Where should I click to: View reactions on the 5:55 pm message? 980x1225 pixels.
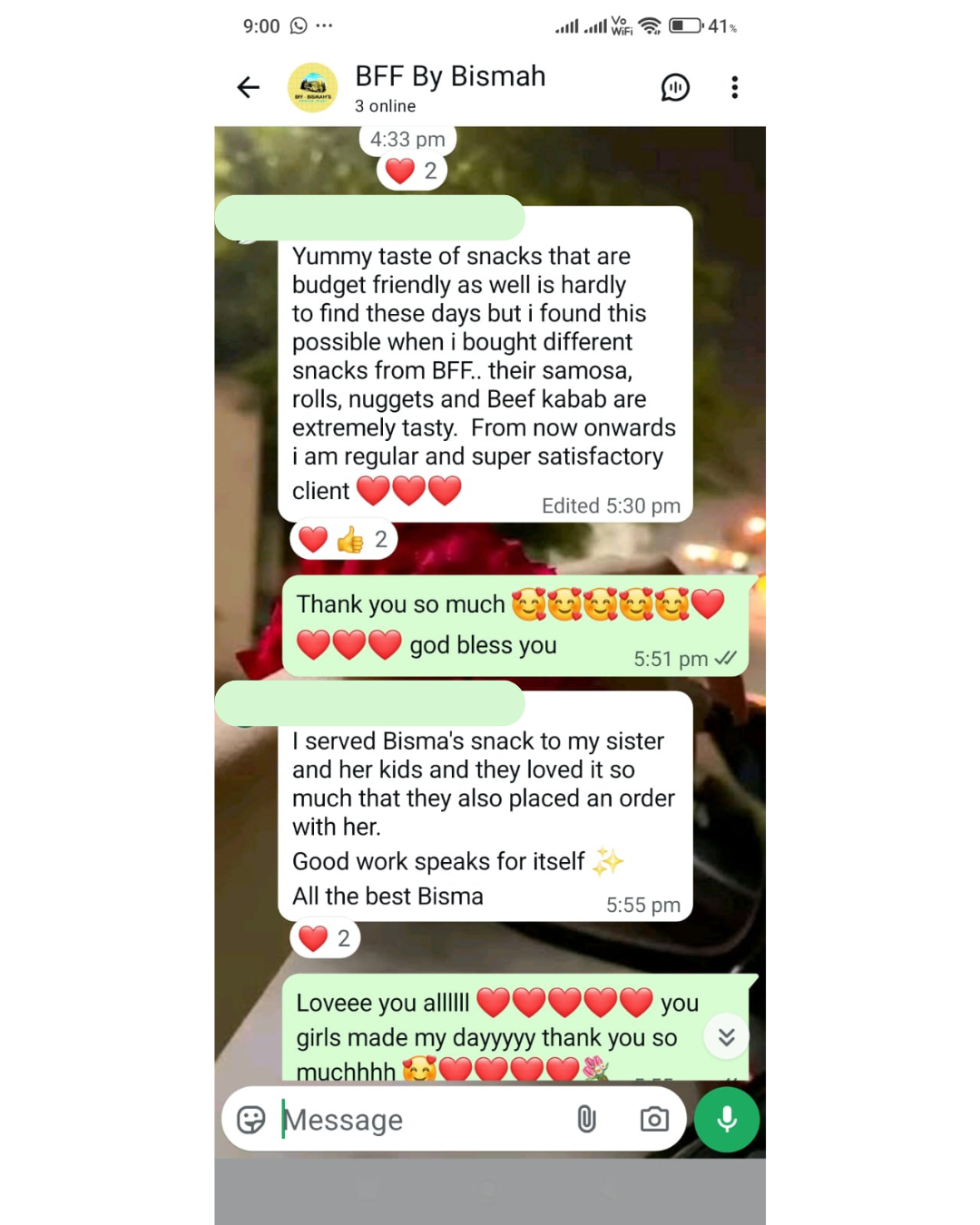pos(325,938)
